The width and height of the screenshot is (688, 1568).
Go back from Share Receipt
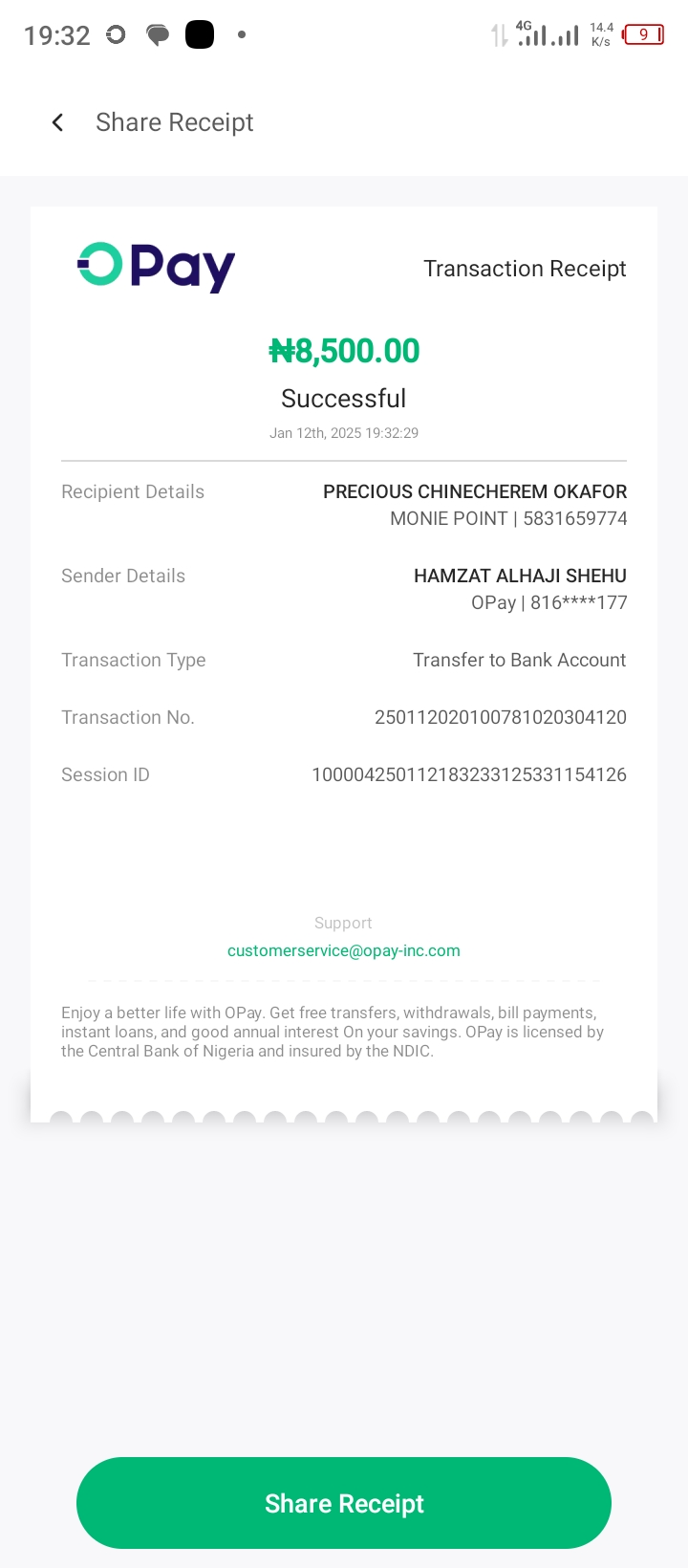point(57,122)
